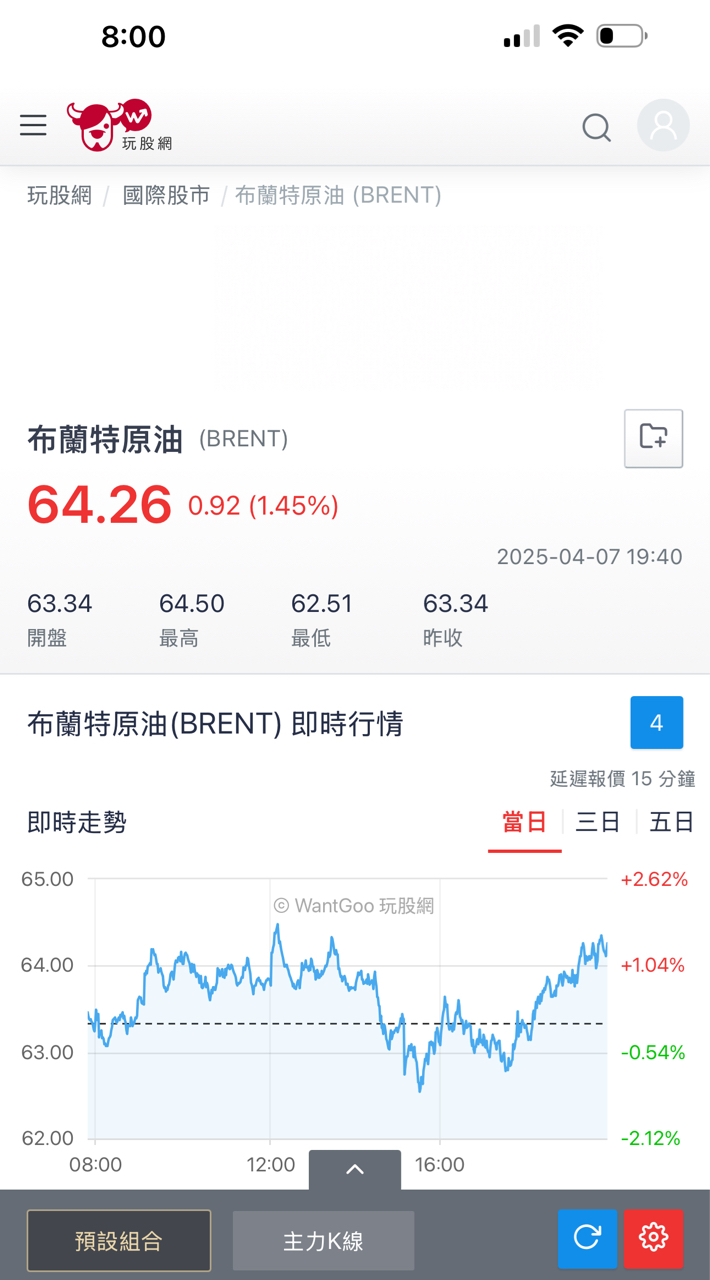Screen dimensions: 710x1280
Task: Open 國際股市 breadcrumb link
Action: pyautogui.click(x=166, y=195)
